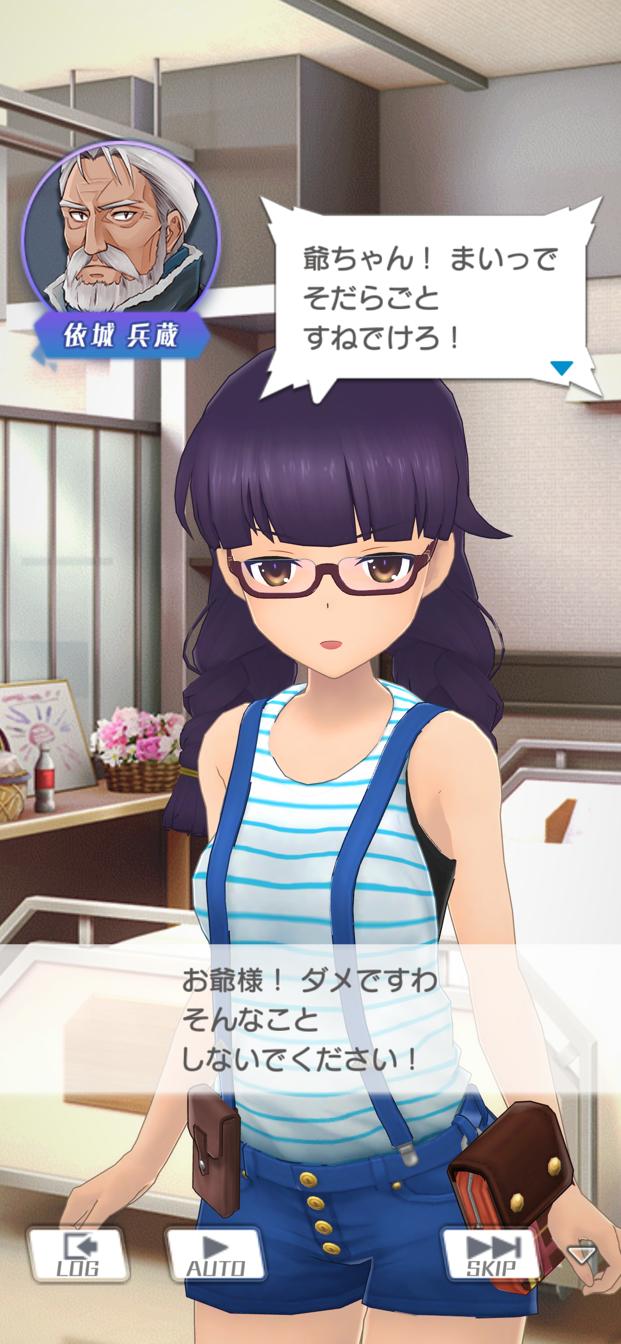Enable AUTO dialogue playback
The height and width of the screenshot is (1344, 621).
pyautogui.click(x=215, y=1254)
